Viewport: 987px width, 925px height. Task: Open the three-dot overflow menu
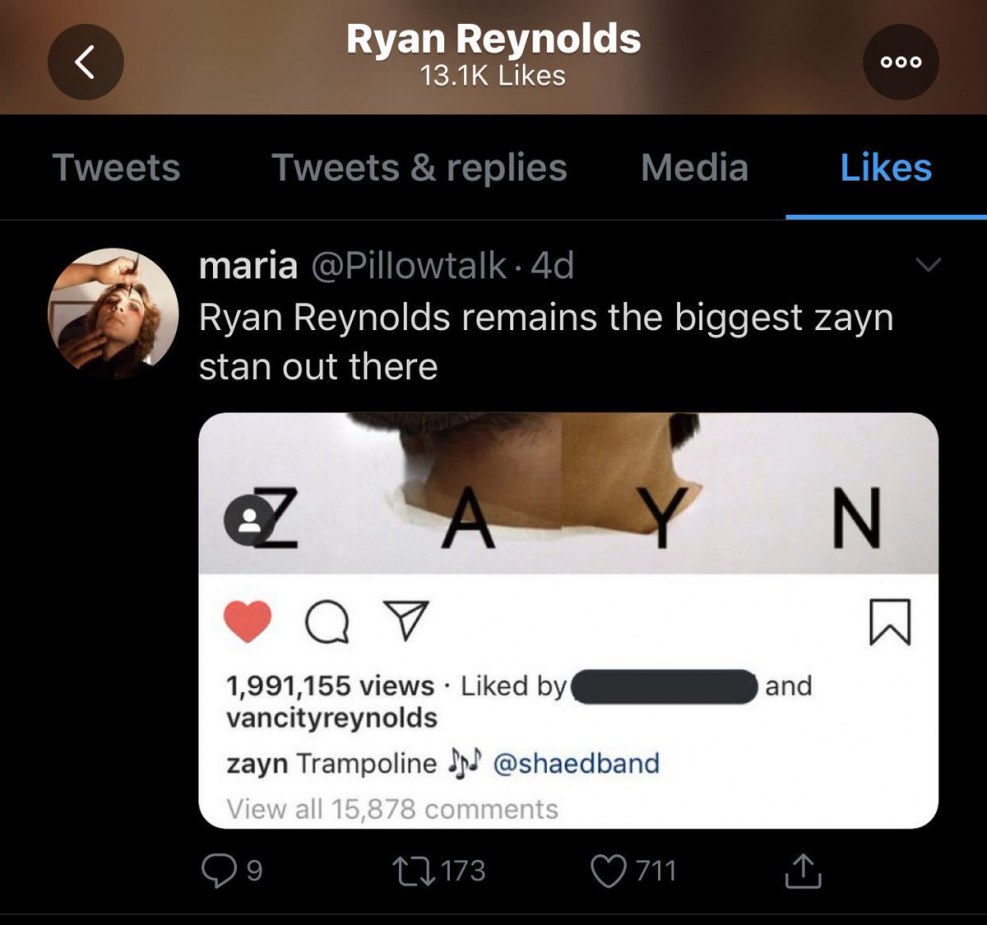coord(900,62)
